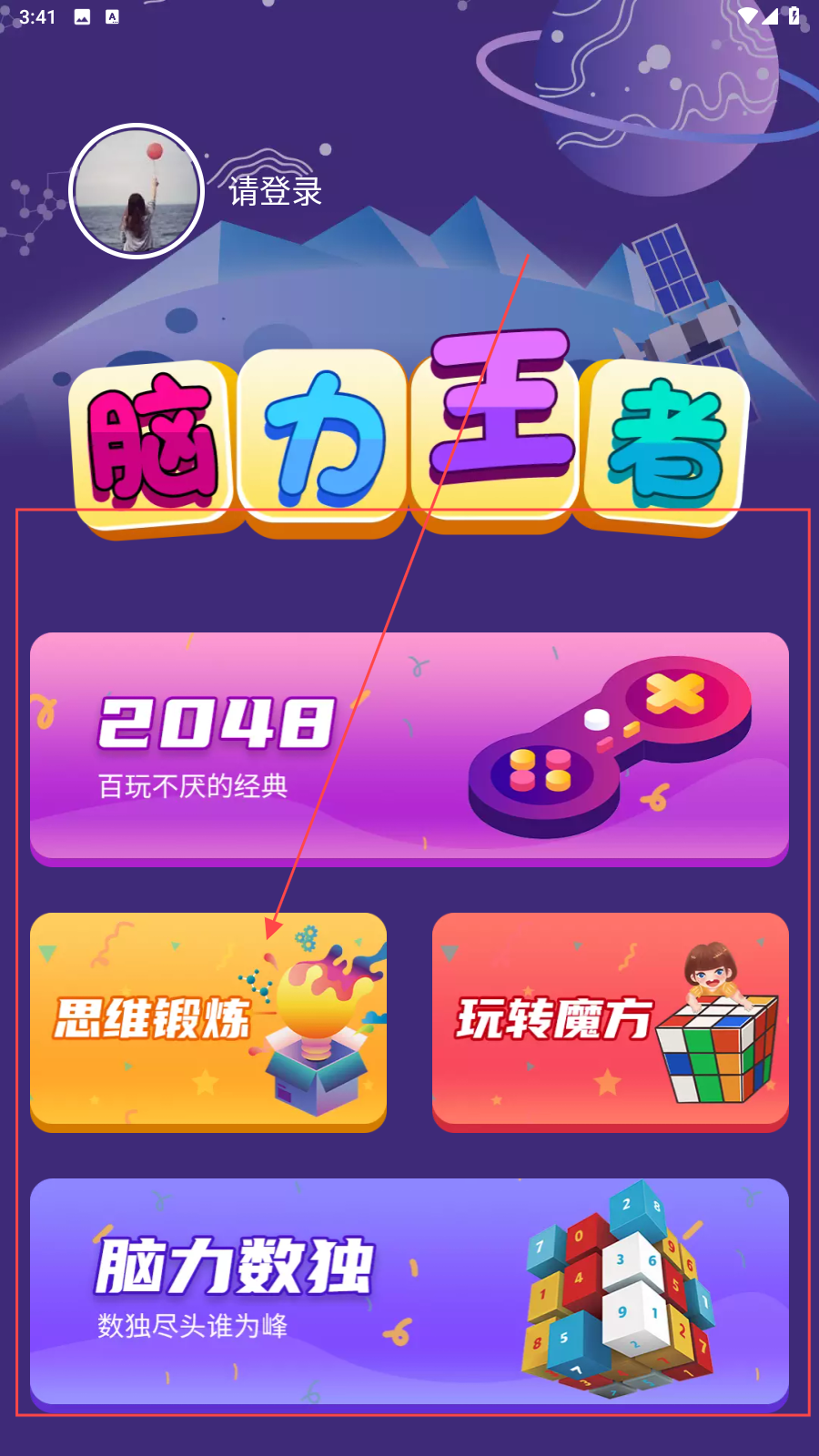Tap 请登录 to log in
This screenshot has height=1456, width=819.
click(x=275, y=191)
